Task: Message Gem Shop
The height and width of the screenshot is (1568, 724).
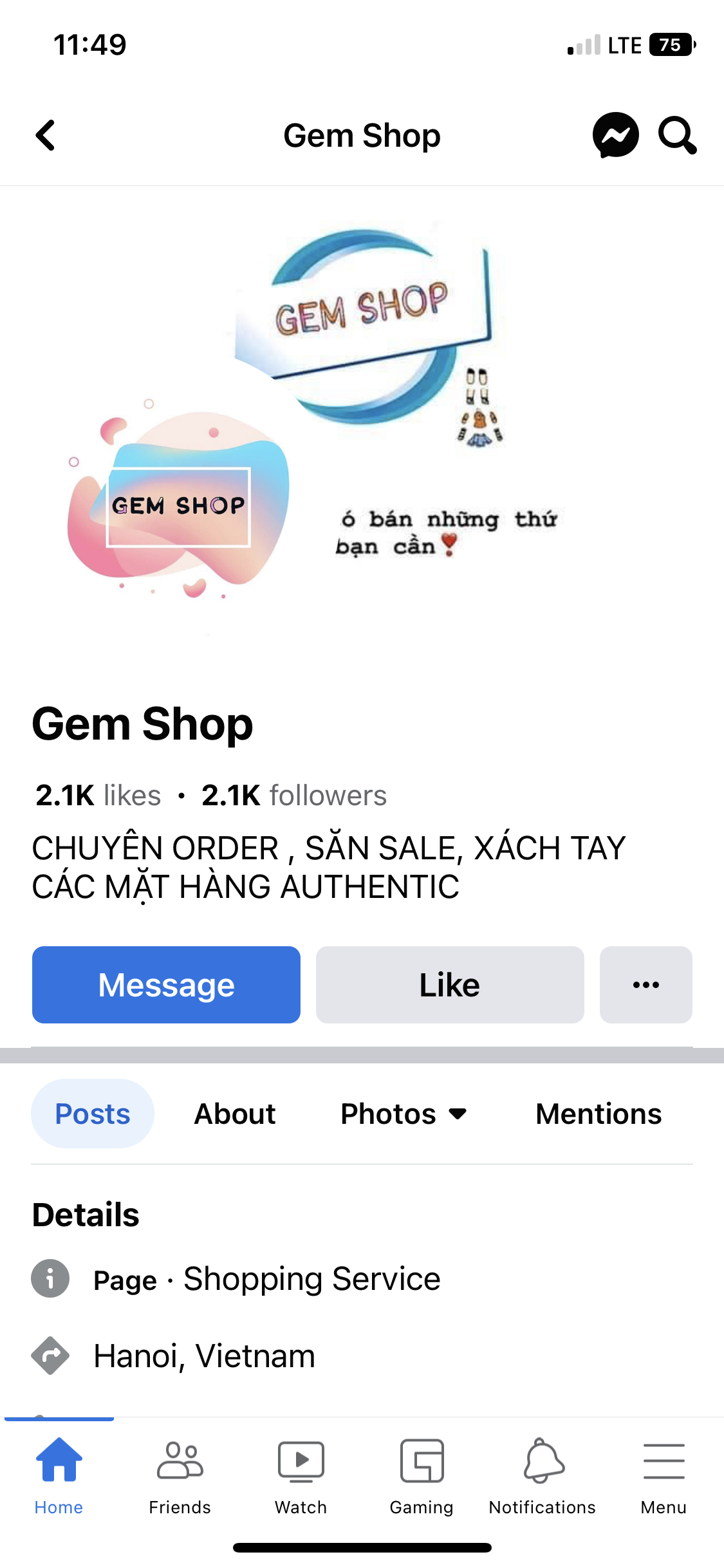Action: coord(166,984)
